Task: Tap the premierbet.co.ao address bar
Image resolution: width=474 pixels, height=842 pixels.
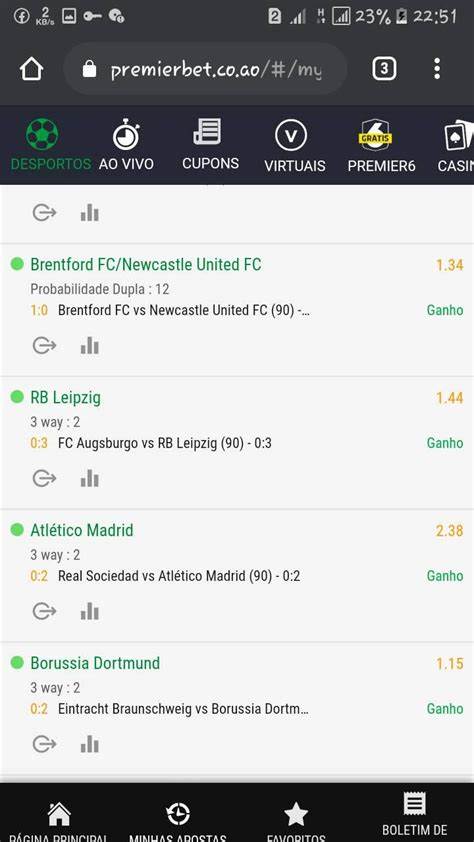Action: click(x=205, y=69)
